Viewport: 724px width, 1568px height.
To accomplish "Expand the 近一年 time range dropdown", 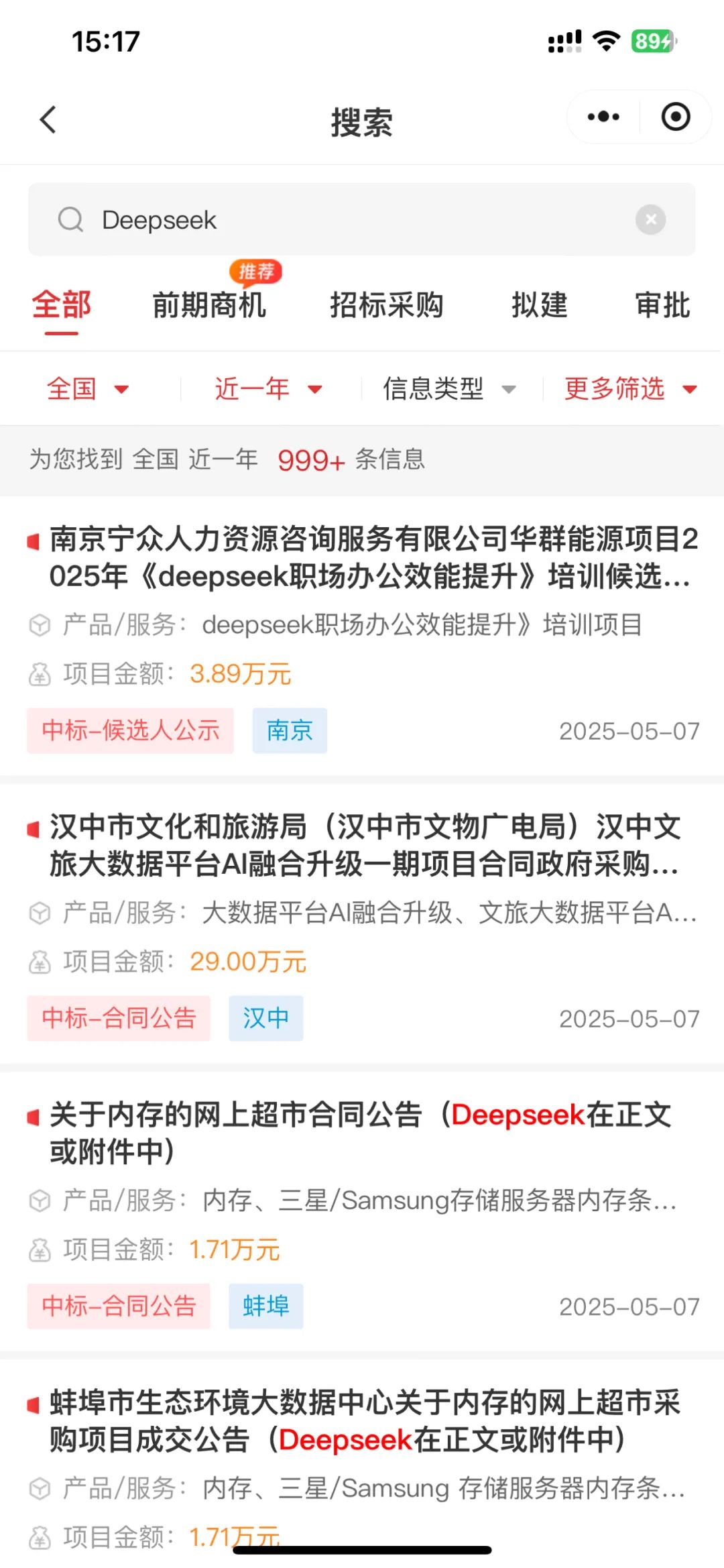I will click(x=268, y=389).
